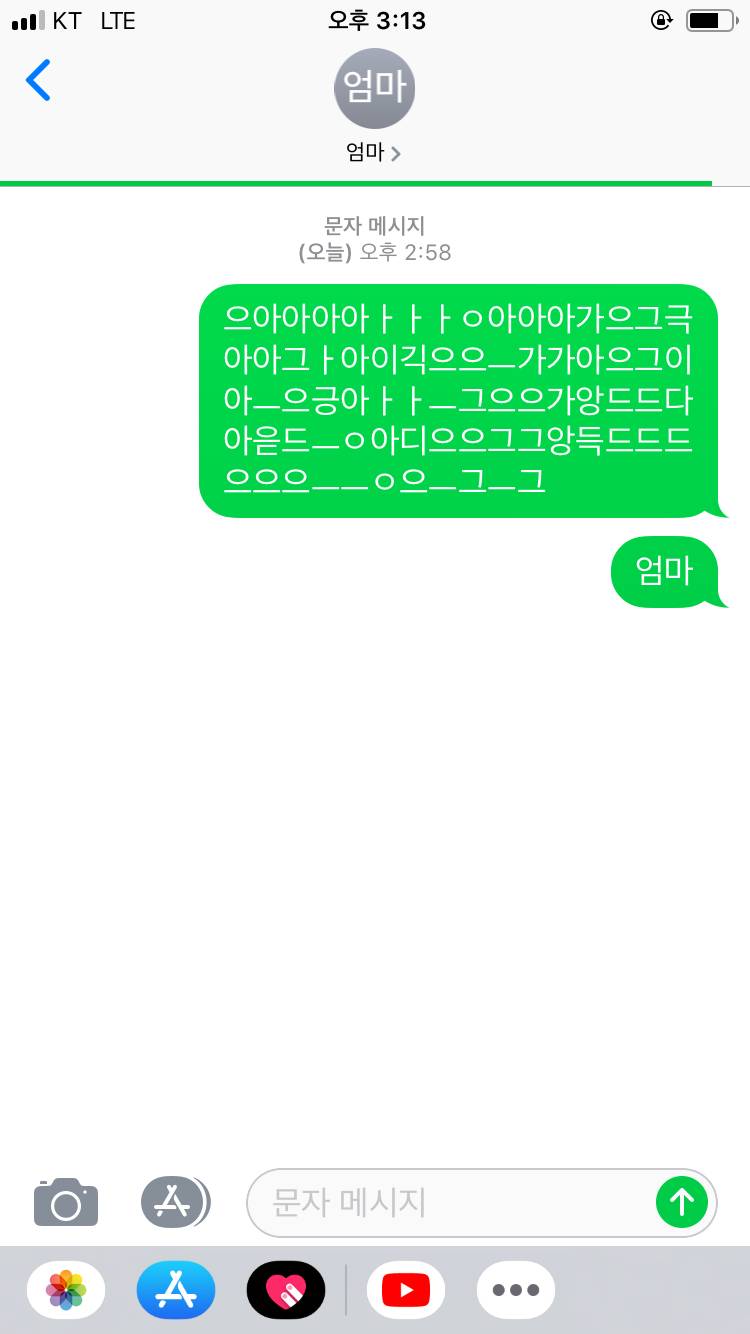Tap the ellipsis icon for more iMessage apps

(x=516, y=1290)
